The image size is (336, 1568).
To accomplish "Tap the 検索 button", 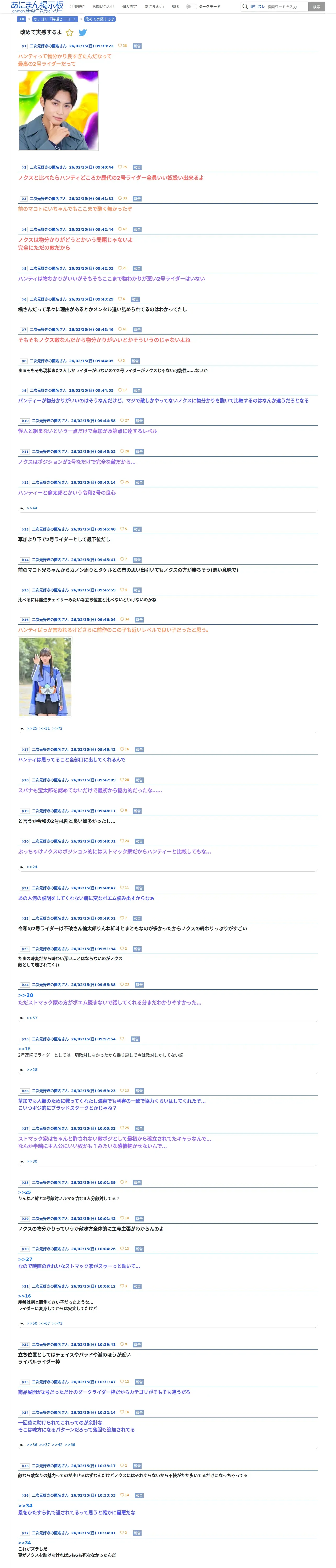I will coord(316,7).
